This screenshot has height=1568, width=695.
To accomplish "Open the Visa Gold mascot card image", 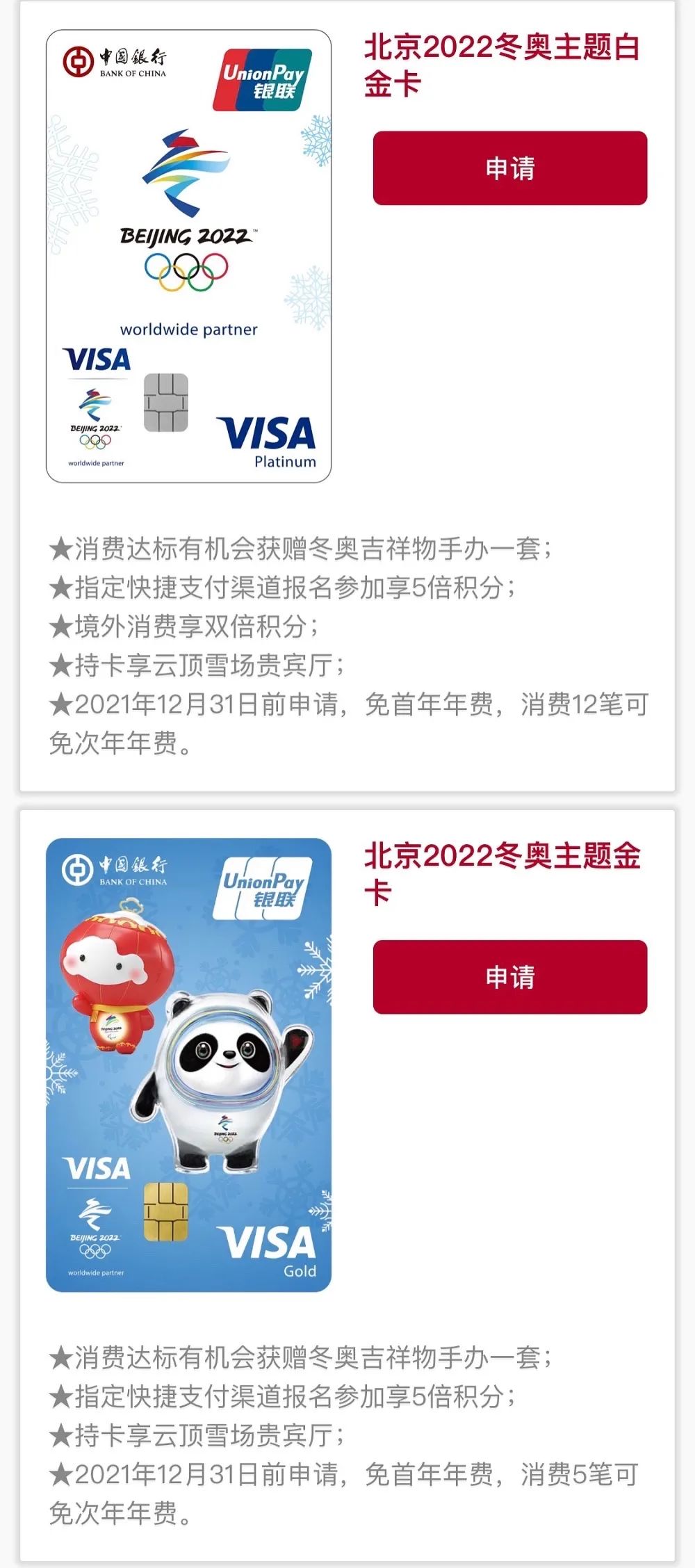I will coord(188,1065).
